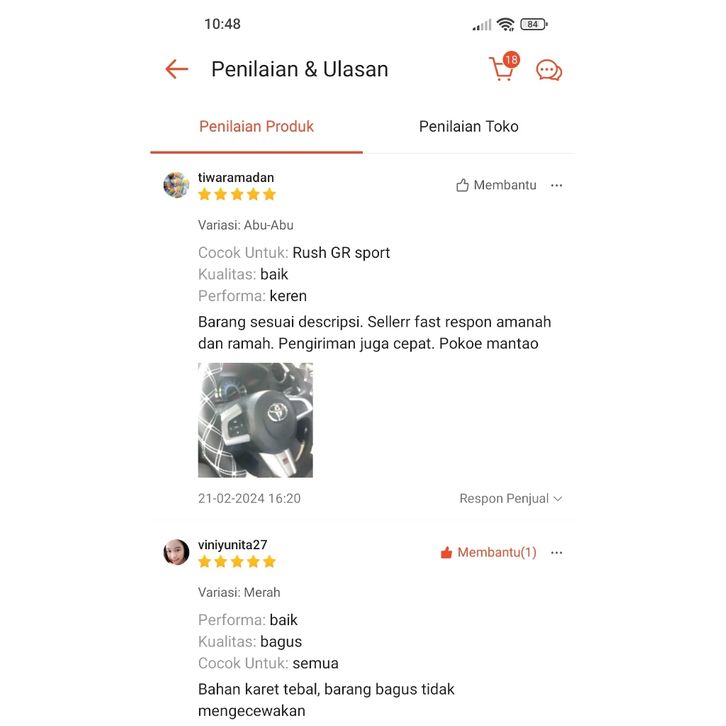Expand Respon Penjual under tiwaramadan's review

tap(510, 498)
